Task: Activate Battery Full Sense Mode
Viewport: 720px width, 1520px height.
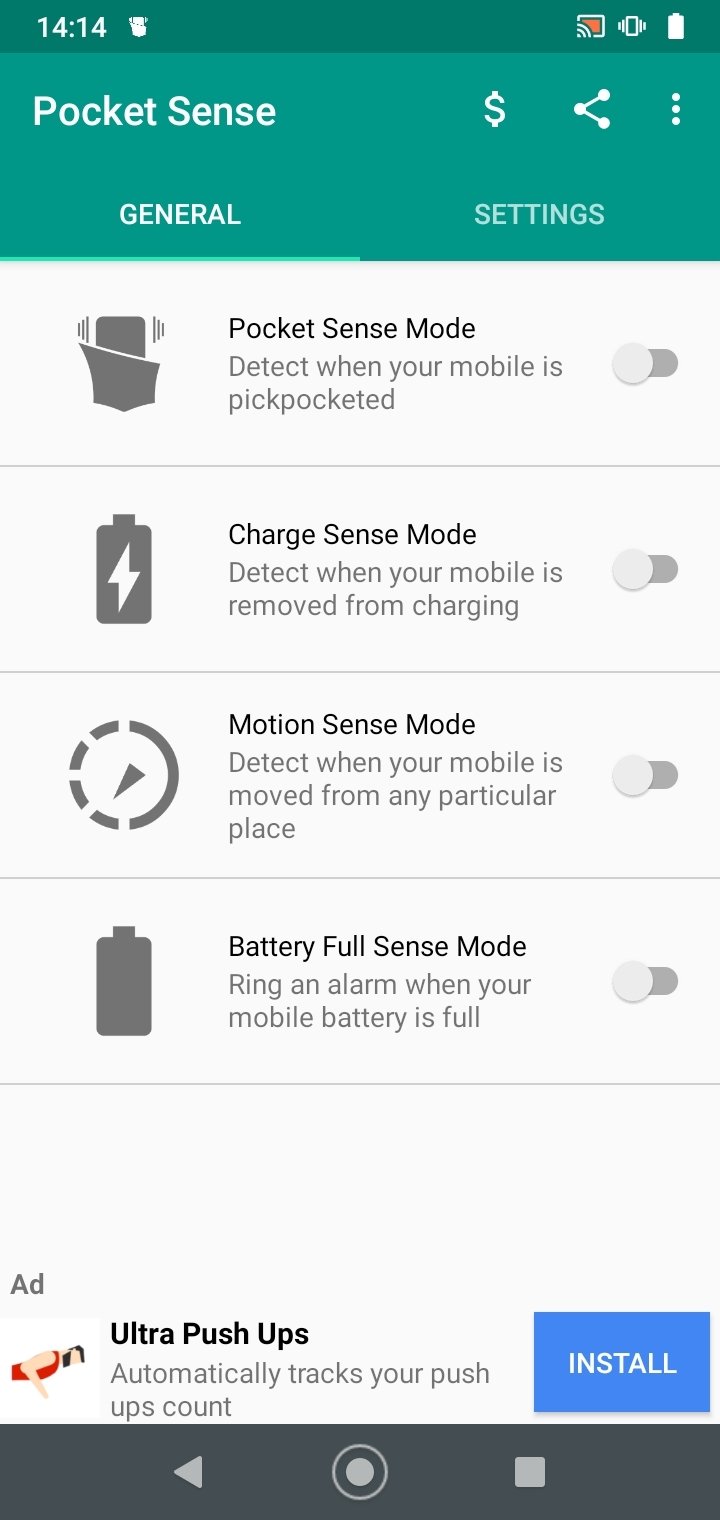Action: pyautogui.click(x=645, y=982)
